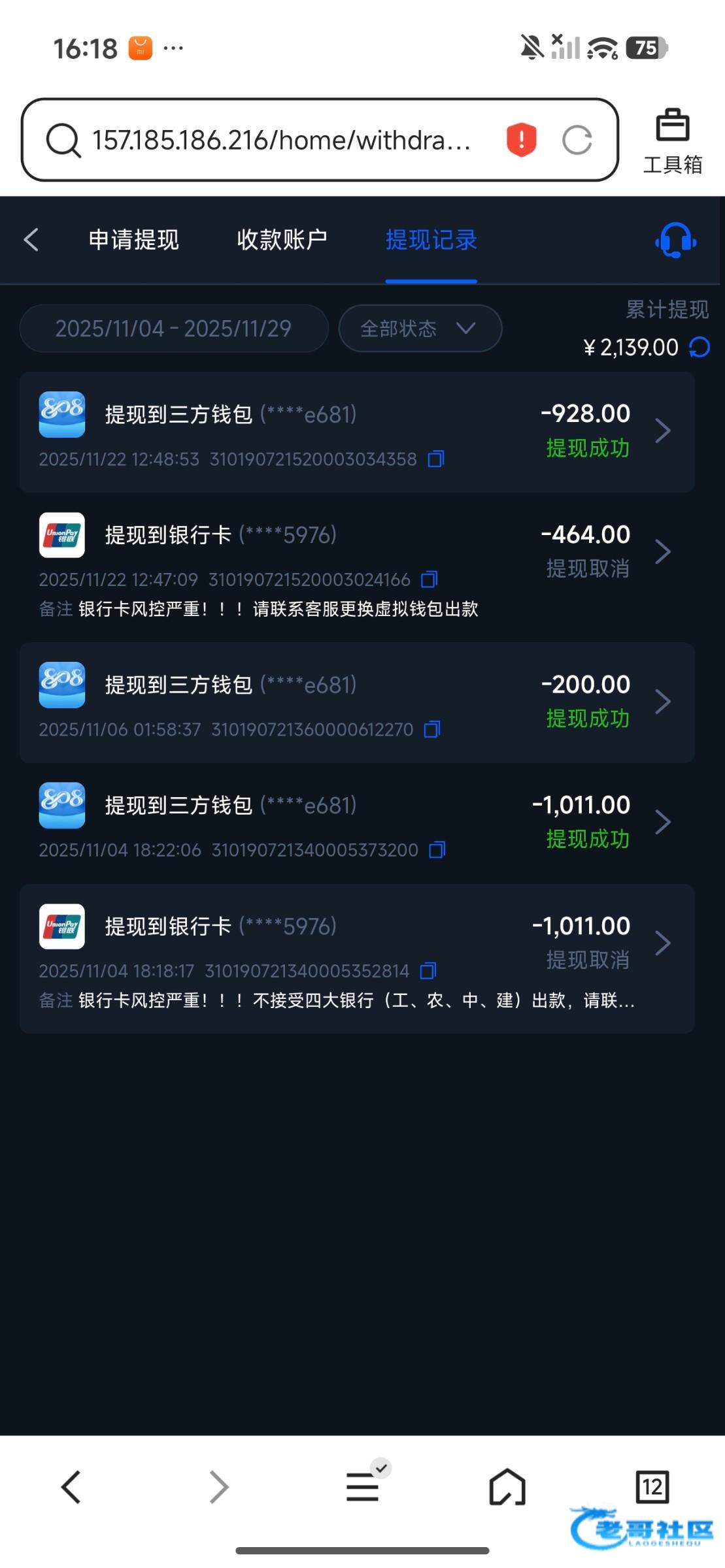725x1568 pixels.
Task: Expand the 全部状态 status dropdown
Action: coord(420,329)
